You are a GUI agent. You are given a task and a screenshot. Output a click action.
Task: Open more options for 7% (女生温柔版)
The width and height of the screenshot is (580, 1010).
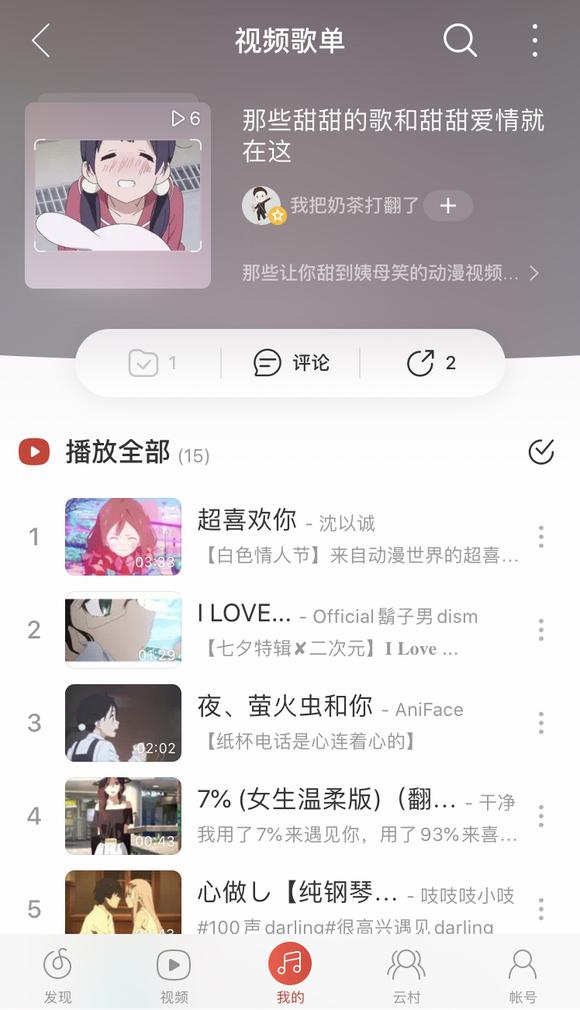coord(541,816)
